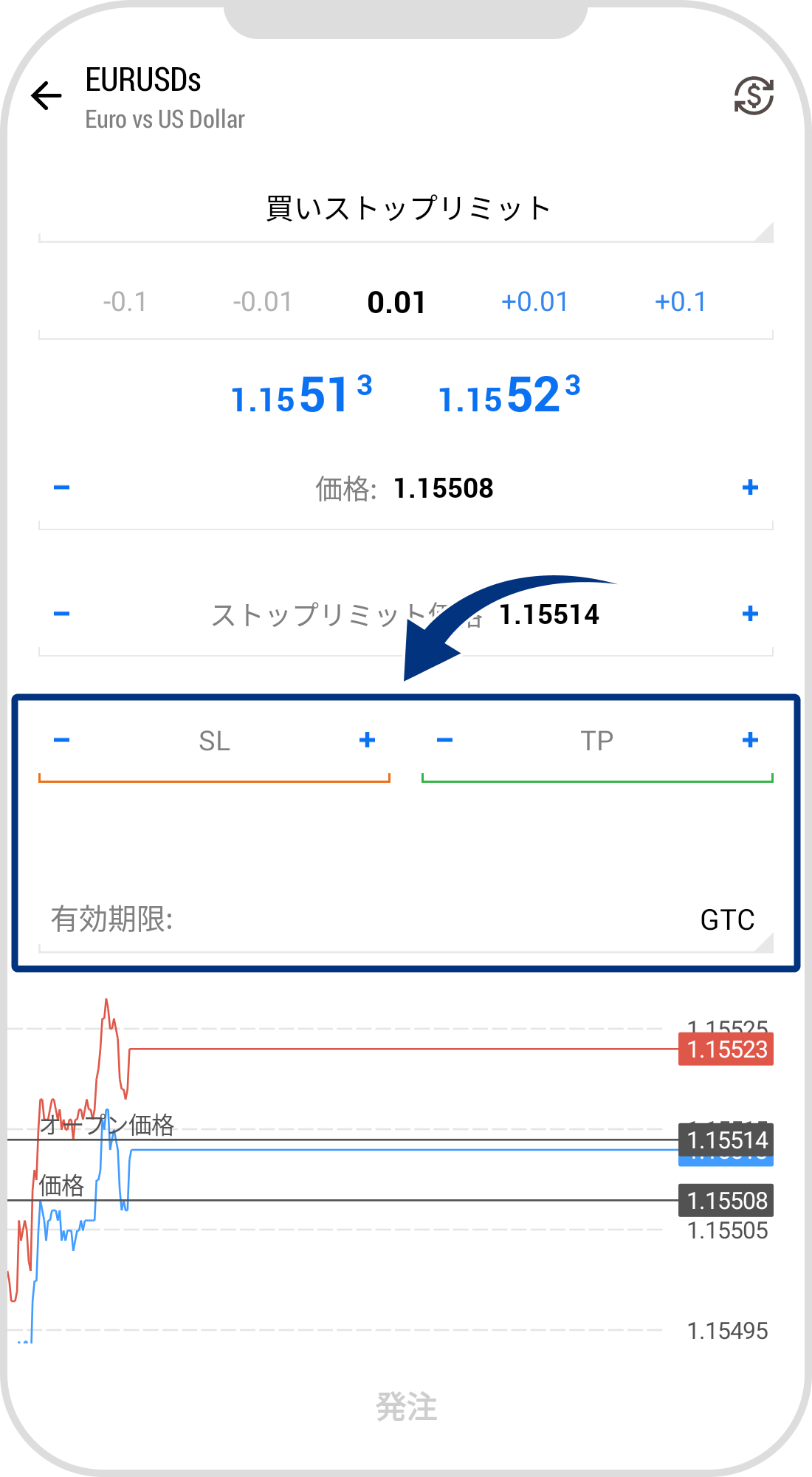Decrease the TP value with minus
The height and width of the screenshot is (1477, 812).
(x=444, y=739)
